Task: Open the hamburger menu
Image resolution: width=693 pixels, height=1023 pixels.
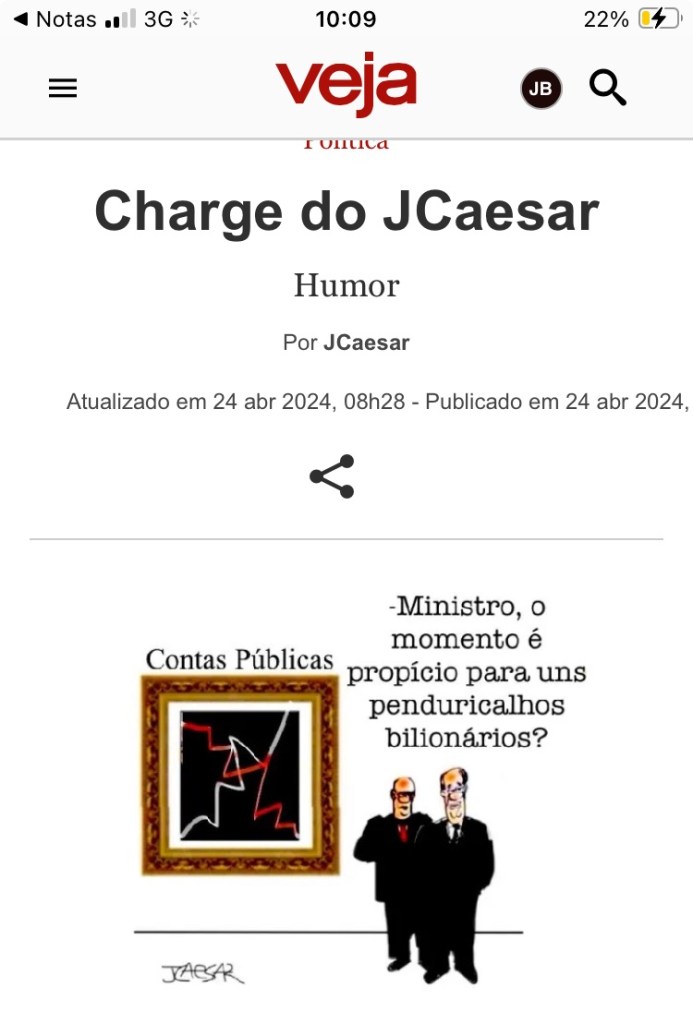Action: [x=62, y=89]
